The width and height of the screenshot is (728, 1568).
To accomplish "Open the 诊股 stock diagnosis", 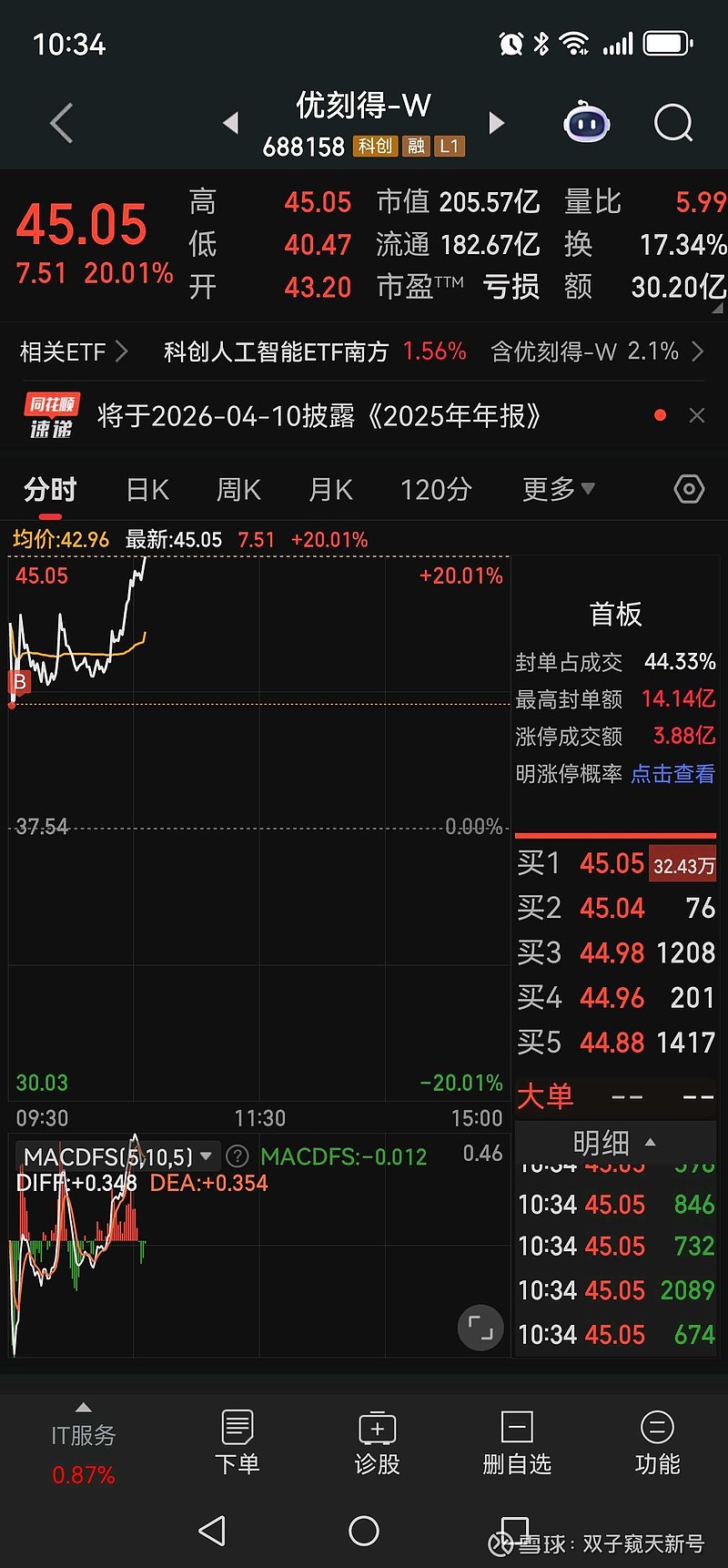I will click(377, 1443).
